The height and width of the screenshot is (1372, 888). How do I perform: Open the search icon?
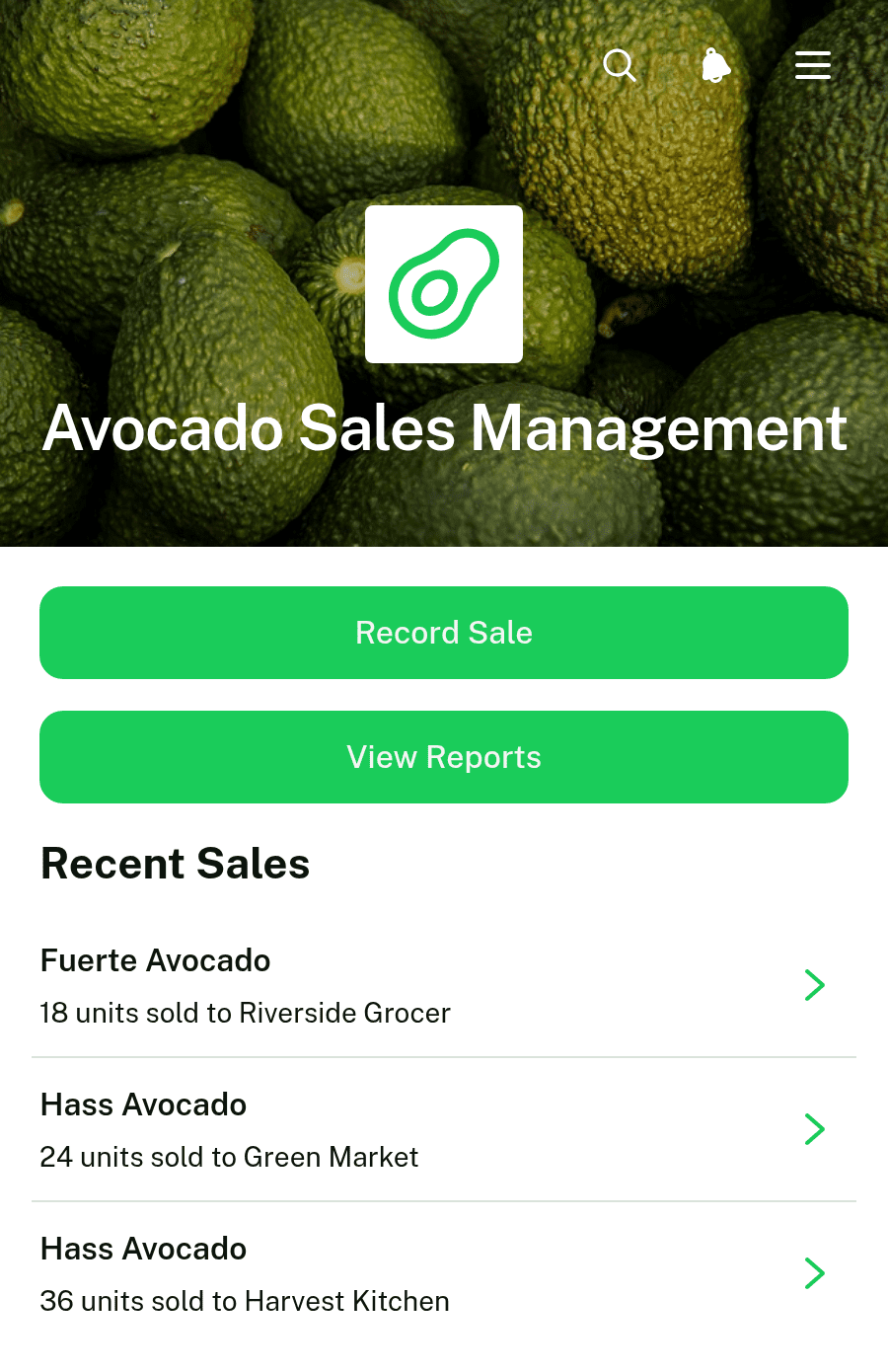620,65
